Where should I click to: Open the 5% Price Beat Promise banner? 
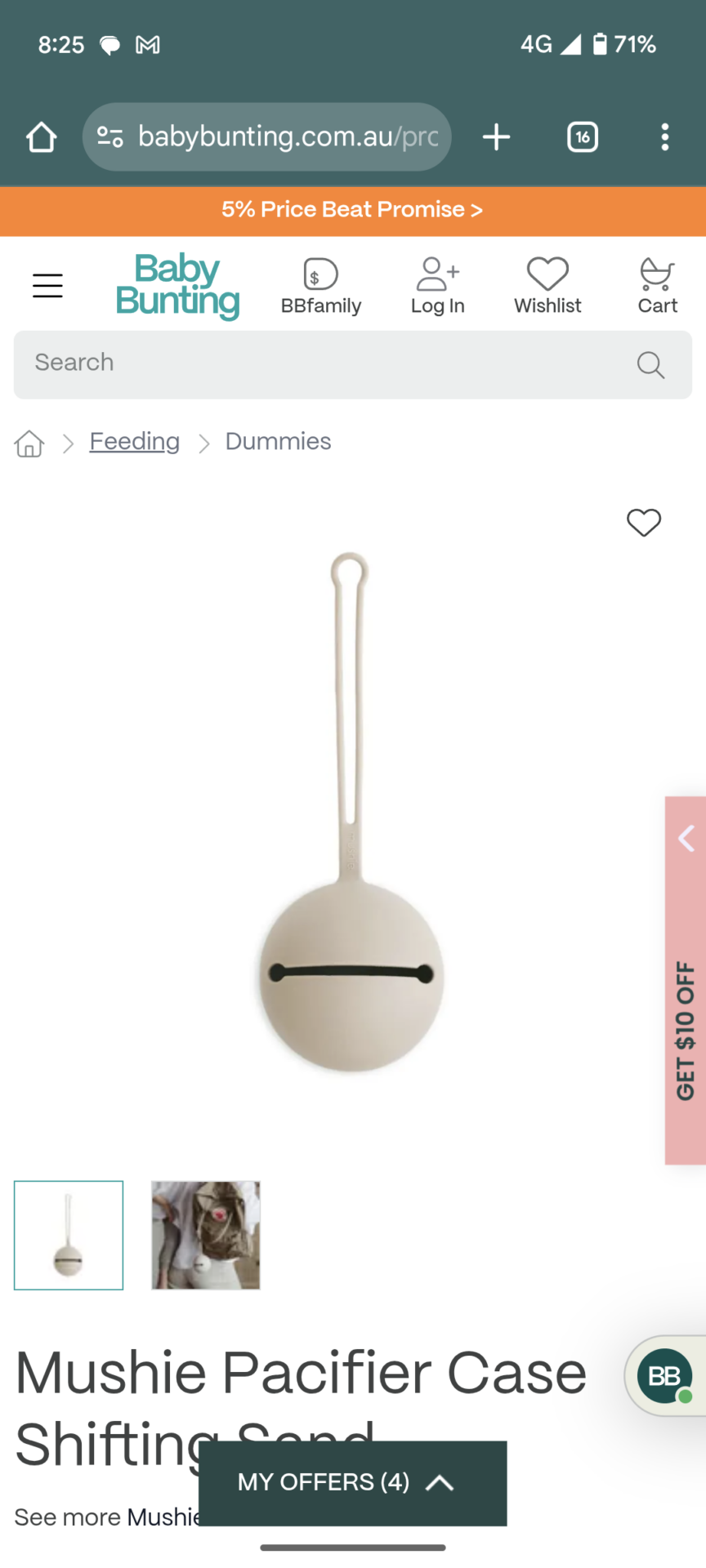(352, 210)
